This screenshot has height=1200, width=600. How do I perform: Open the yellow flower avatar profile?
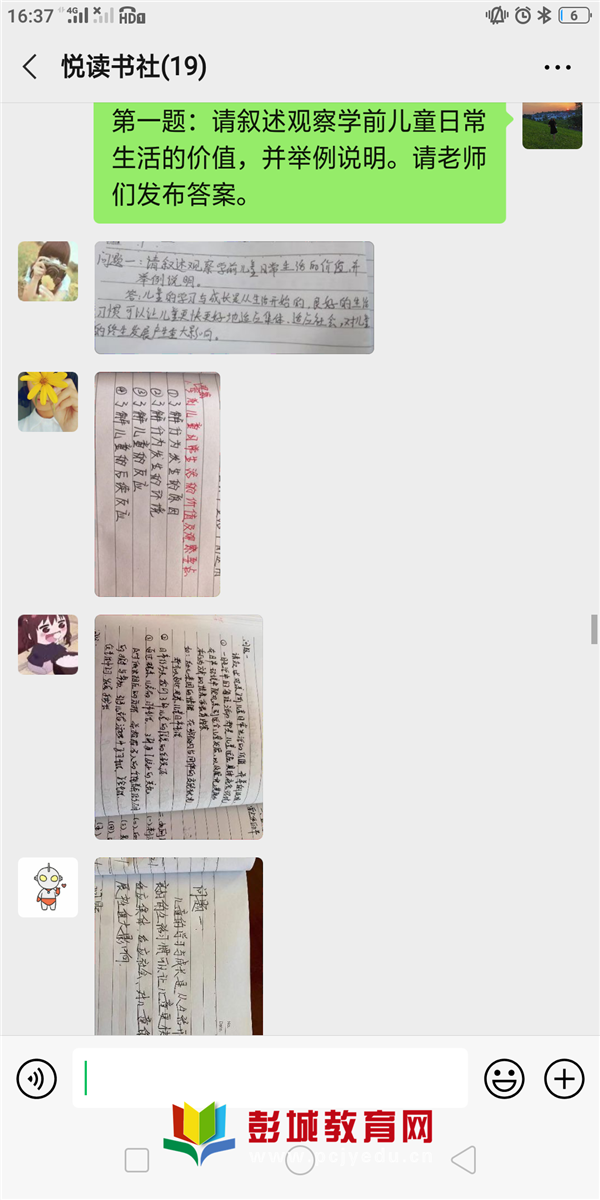[x=48, y=402]
